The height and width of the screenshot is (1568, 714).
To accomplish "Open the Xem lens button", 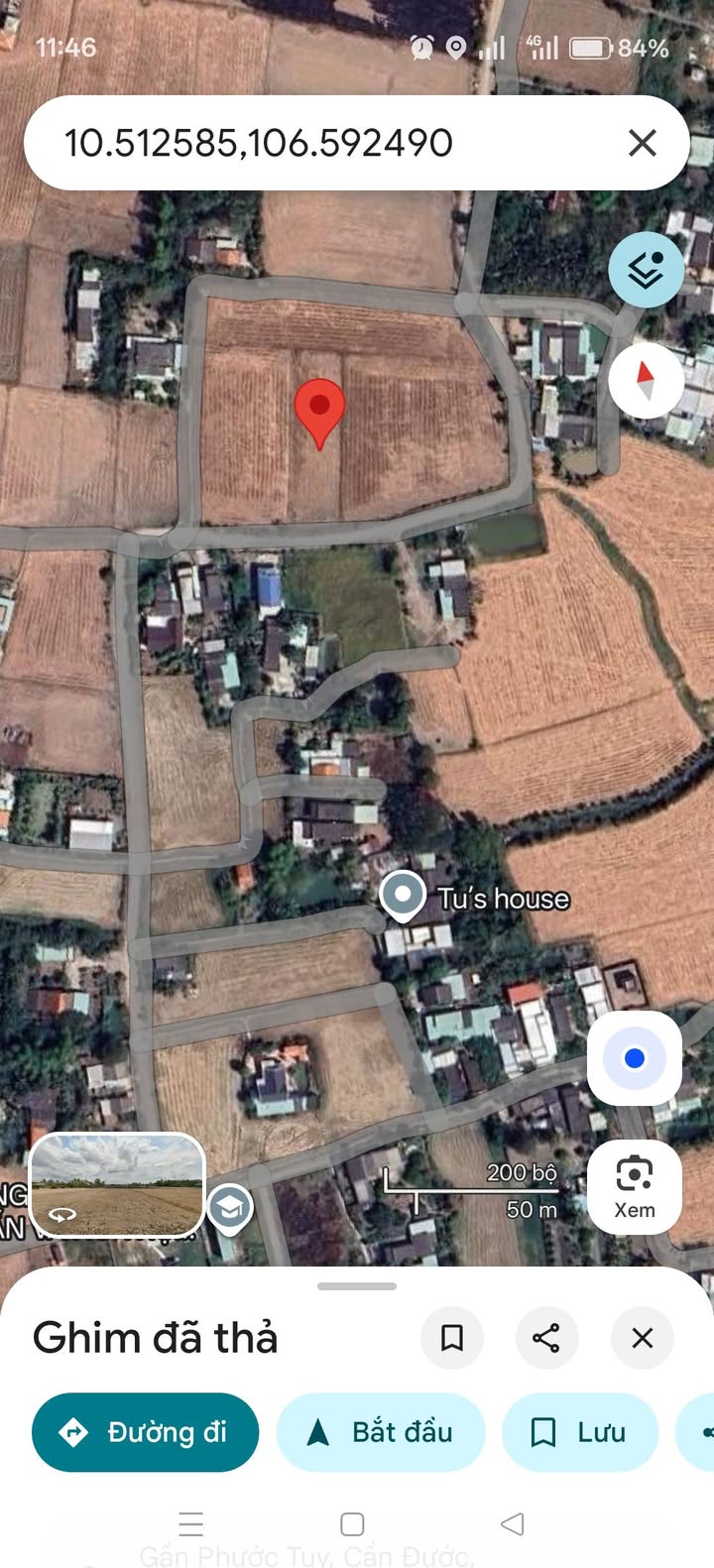I will (635, 1186).
